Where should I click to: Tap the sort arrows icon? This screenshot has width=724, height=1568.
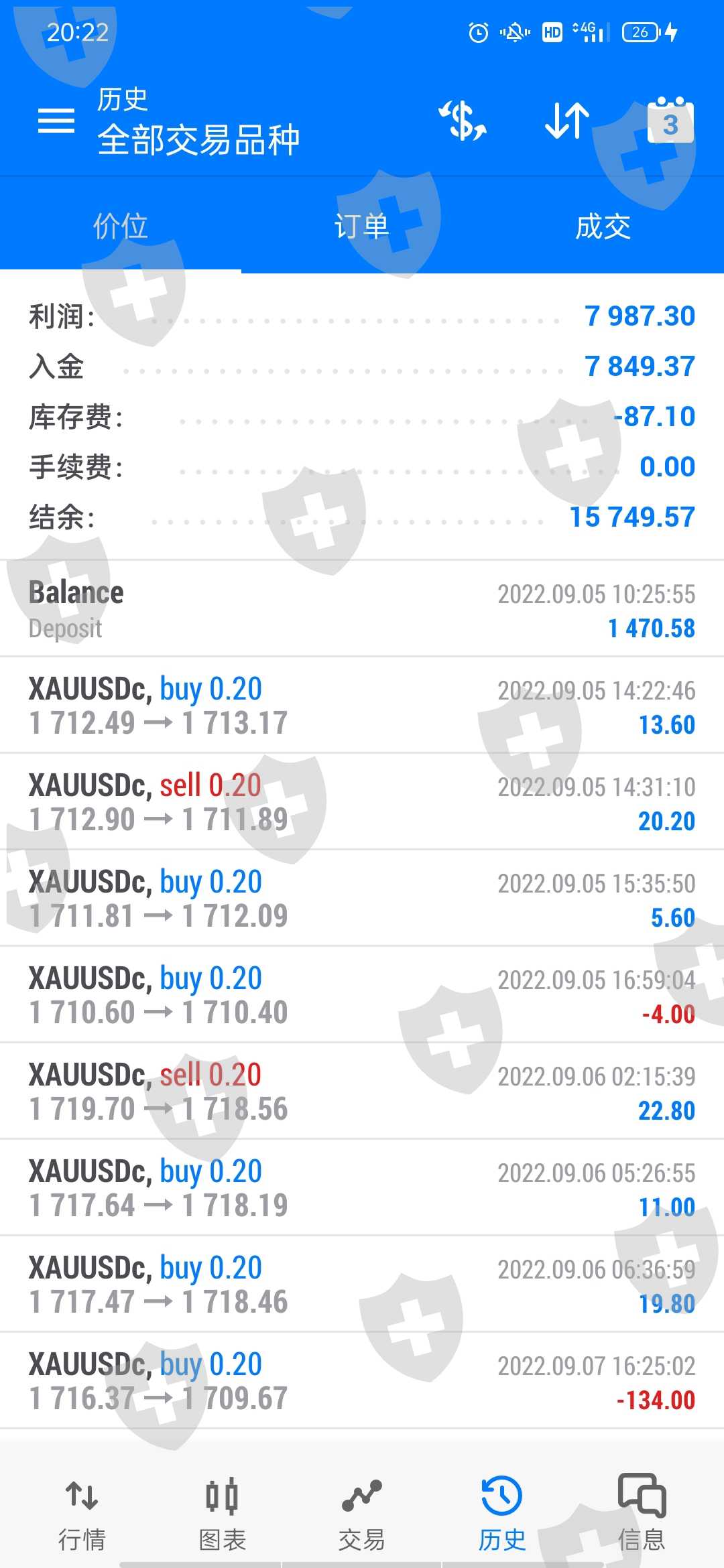pyautogui.click(x=567, y=121)
